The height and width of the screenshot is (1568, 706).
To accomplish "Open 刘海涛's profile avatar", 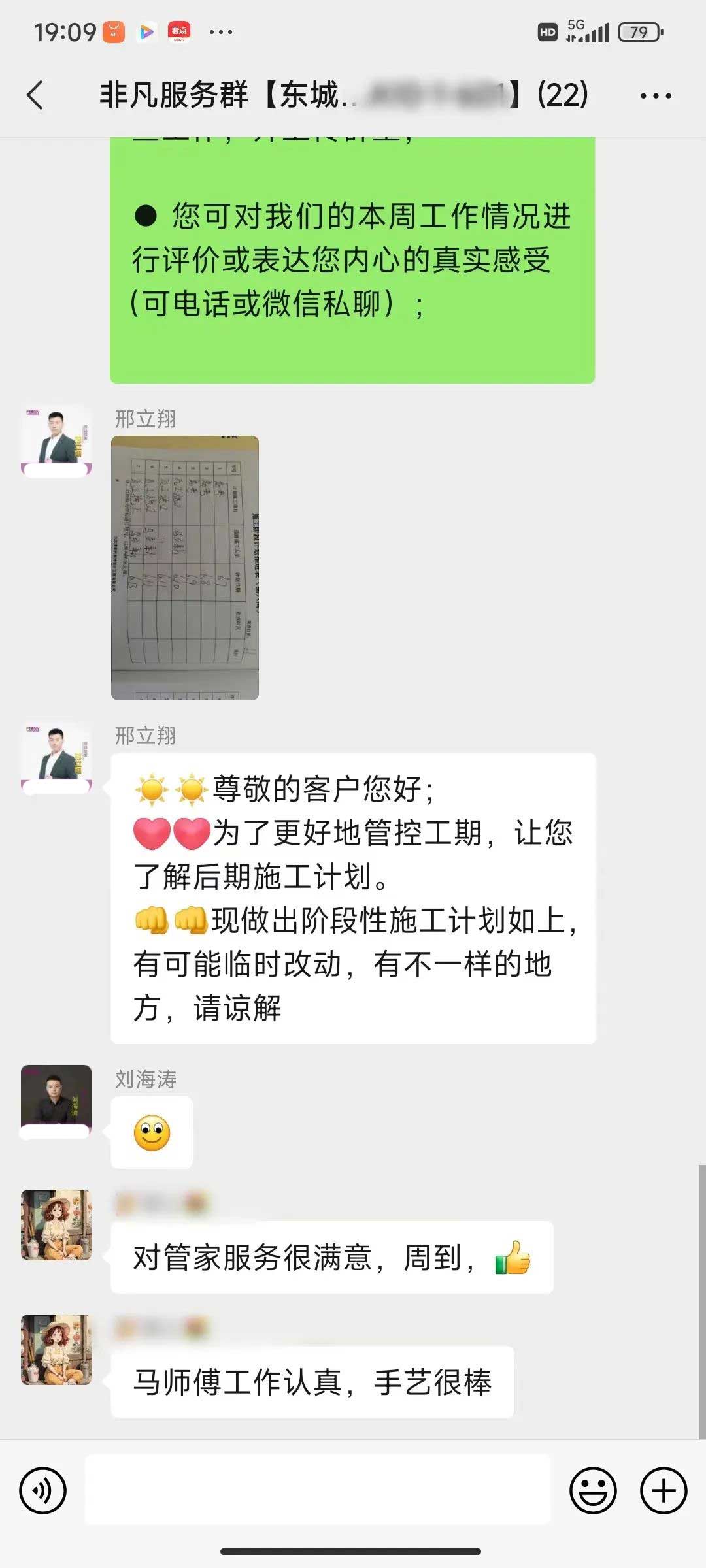I will coord(56,1102).
